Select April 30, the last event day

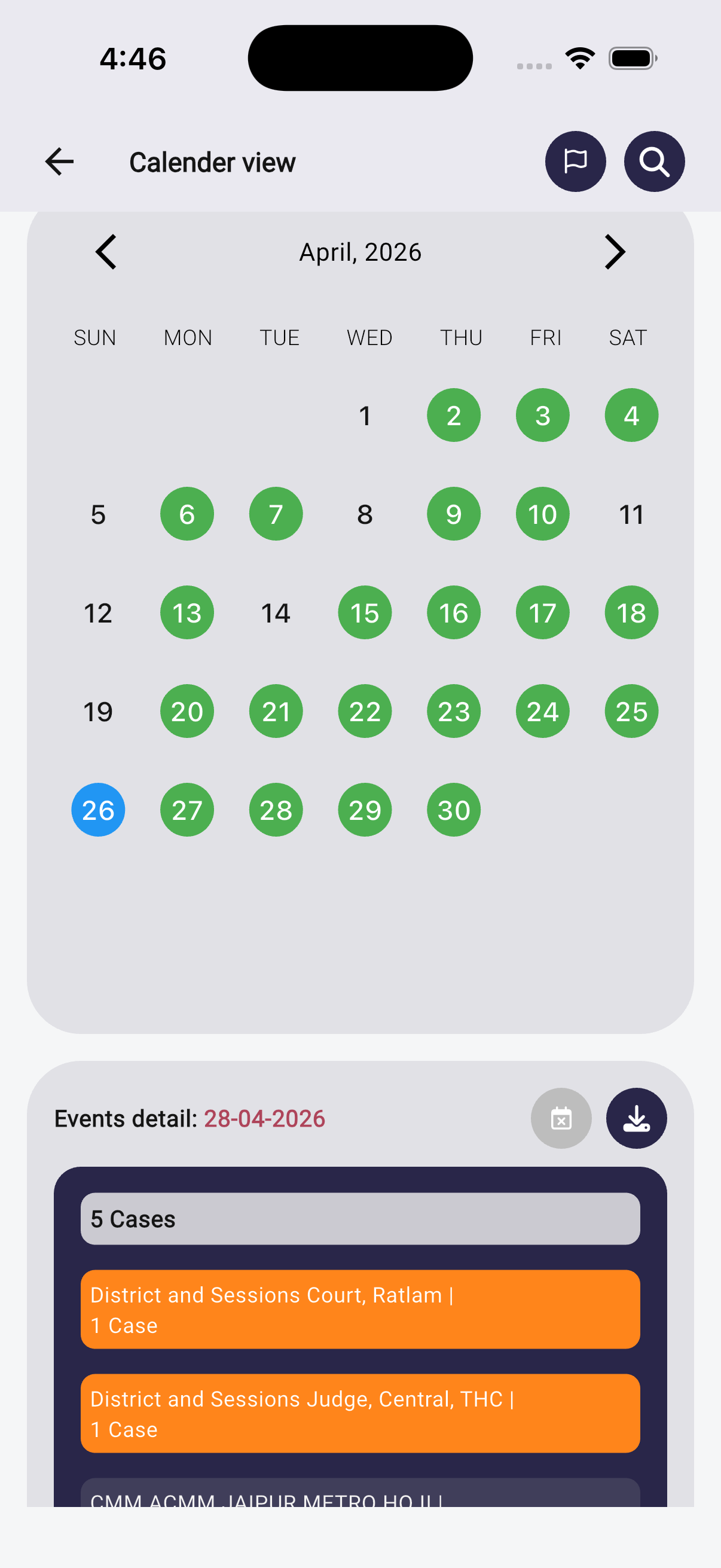coord(453,809)
